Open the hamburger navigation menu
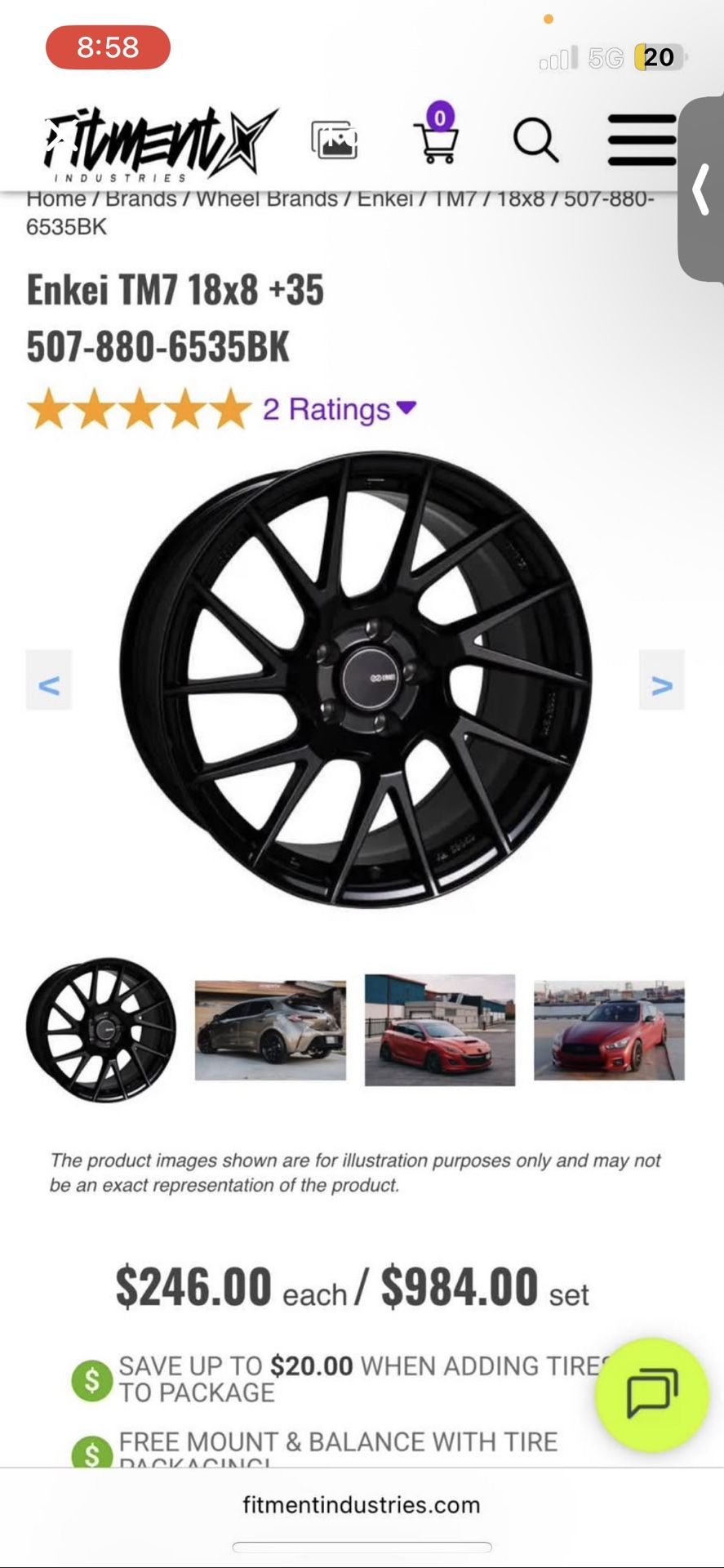Viewport: 724px width, 1568px height. pos(641,140)
